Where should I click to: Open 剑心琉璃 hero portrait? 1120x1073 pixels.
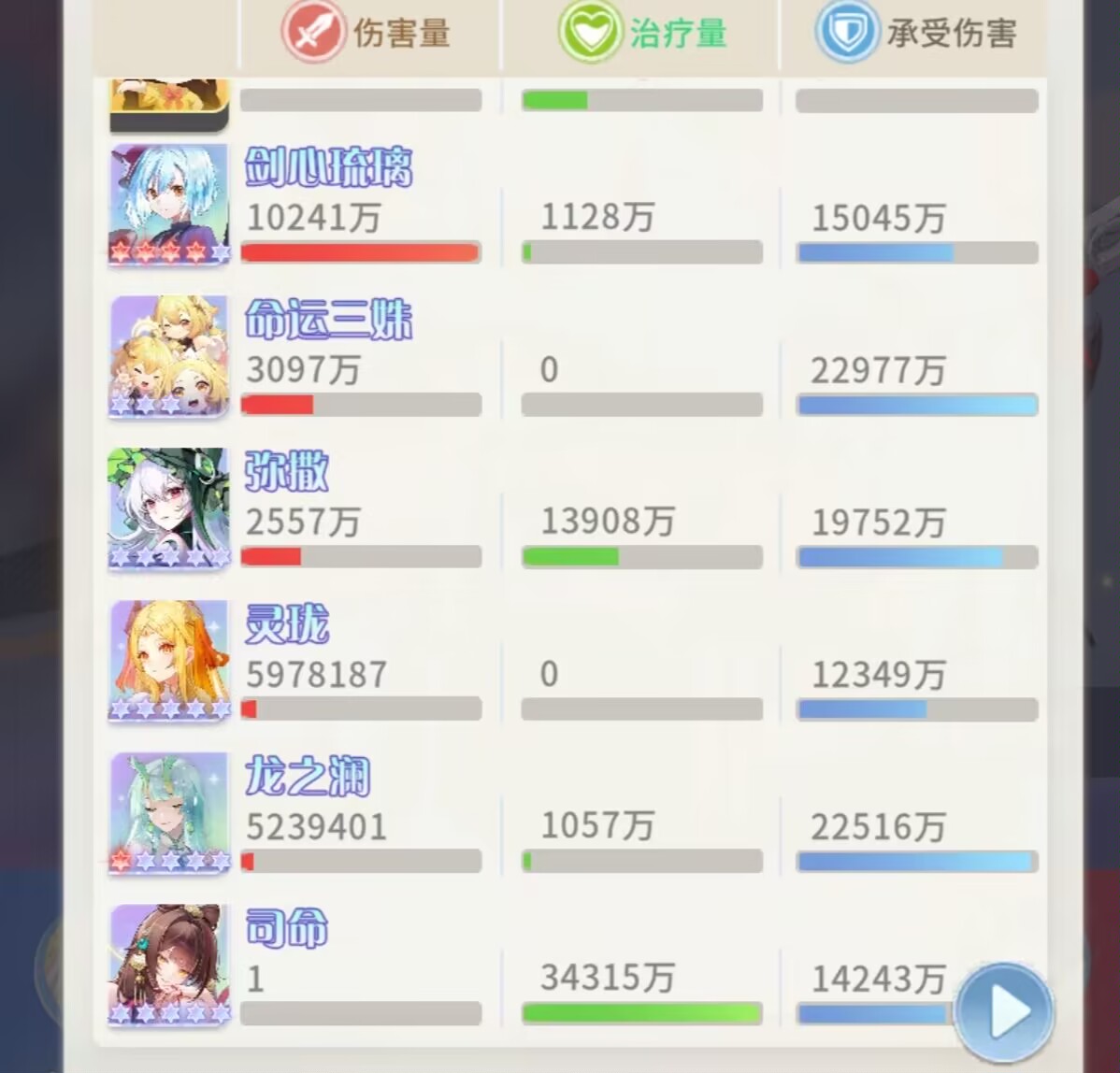tap(169, 205)
